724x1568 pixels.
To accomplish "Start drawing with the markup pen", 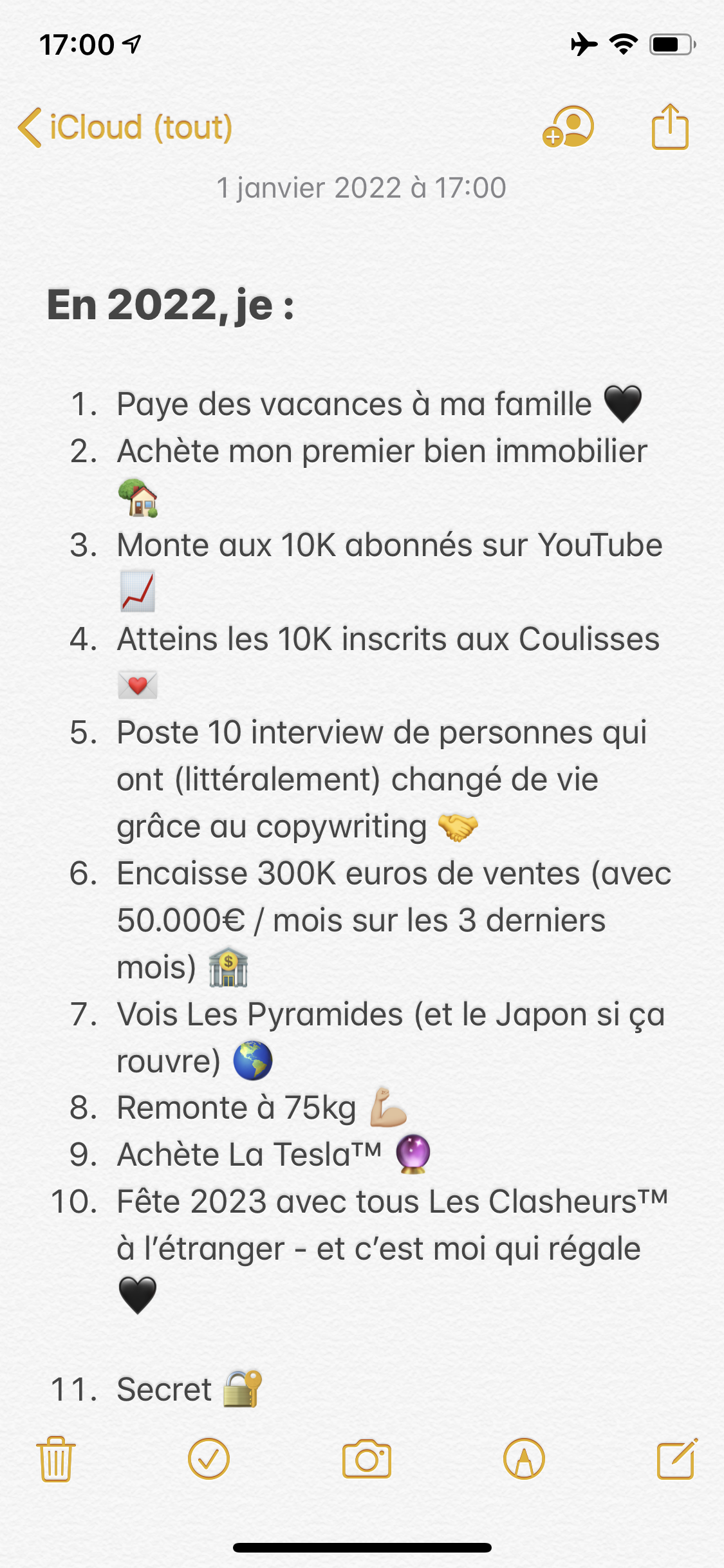I will click(x=524, y=1459).
